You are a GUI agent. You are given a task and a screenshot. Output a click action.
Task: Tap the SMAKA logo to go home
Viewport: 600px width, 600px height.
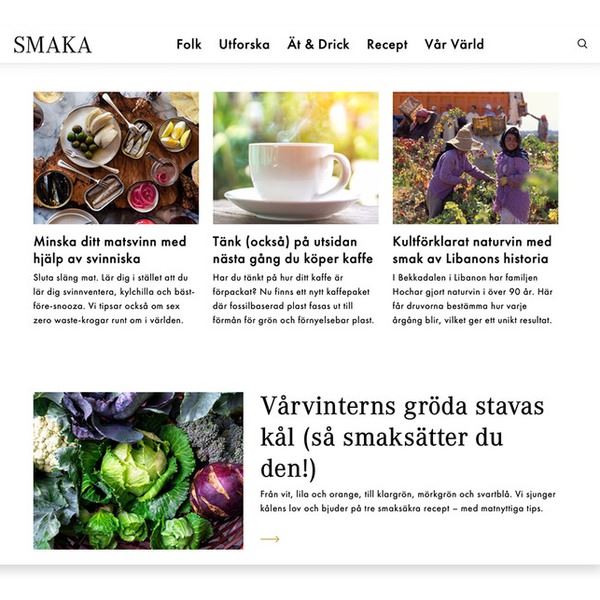(52, 44)
